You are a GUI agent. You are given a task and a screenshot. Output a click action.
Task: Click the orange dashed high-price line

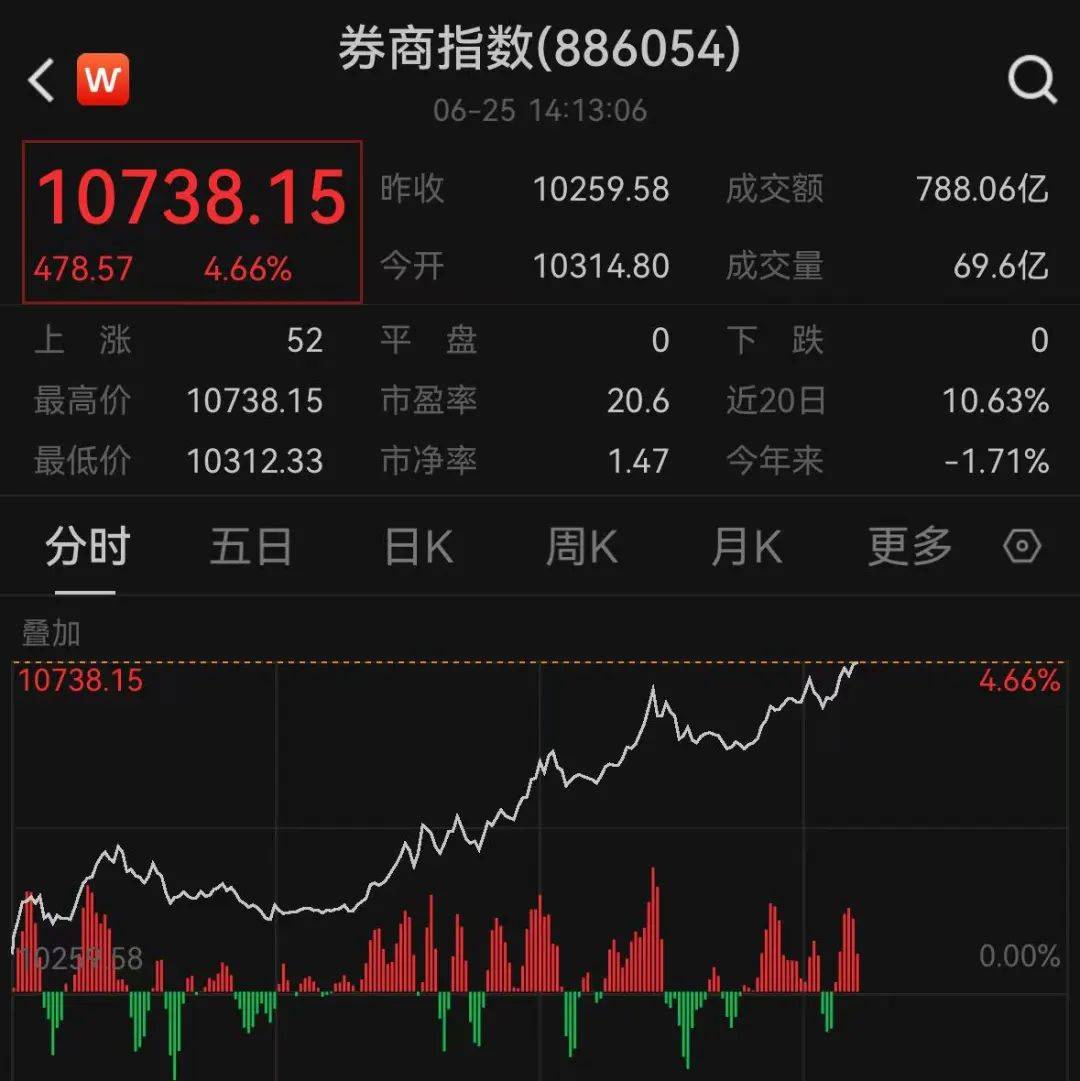(x=500, y=660)
